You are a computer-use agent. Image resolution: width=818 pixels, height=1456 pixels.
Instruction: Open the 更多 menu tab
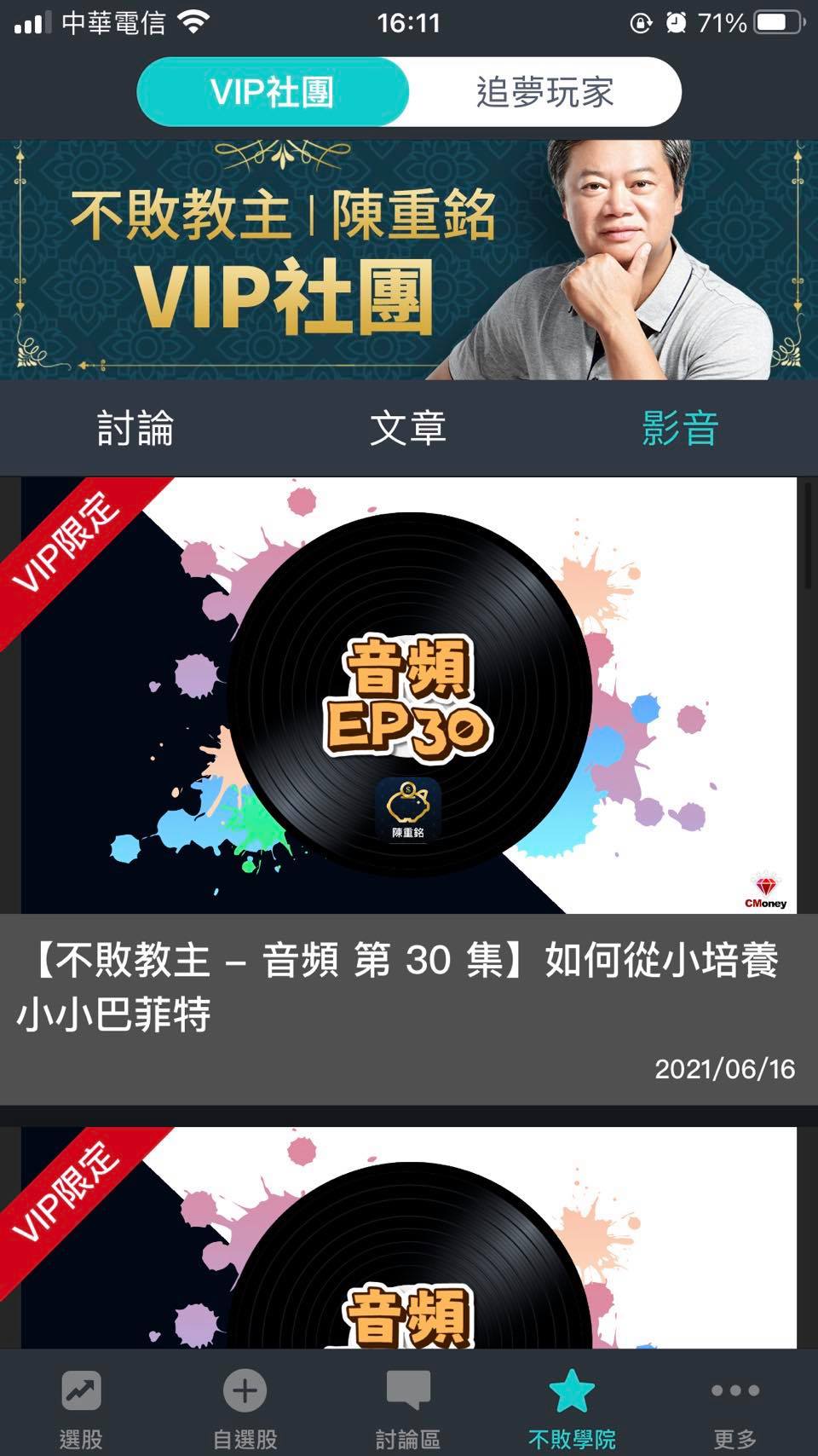(734, 1407)
